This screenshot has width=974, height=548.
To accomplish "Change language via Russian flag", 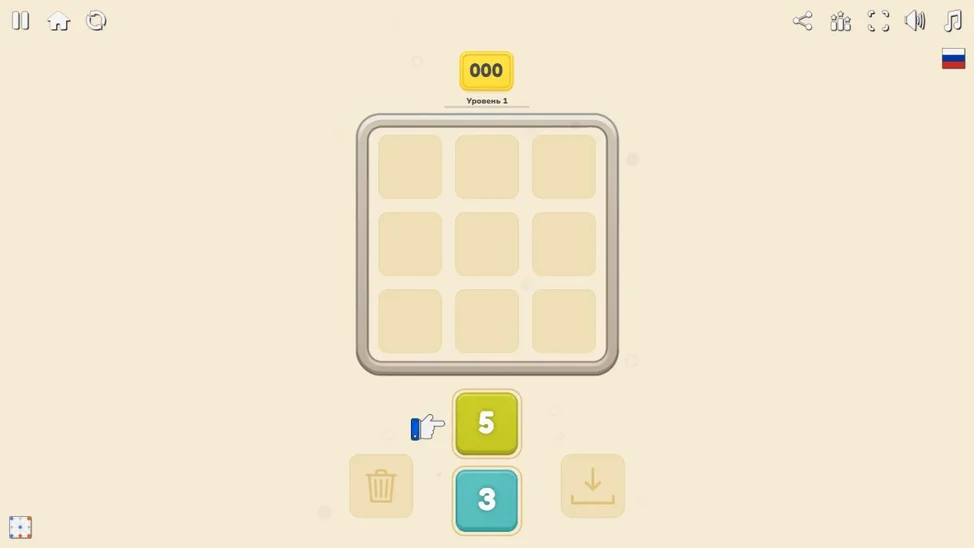I will pyautogui.click(x=953, y=59).
